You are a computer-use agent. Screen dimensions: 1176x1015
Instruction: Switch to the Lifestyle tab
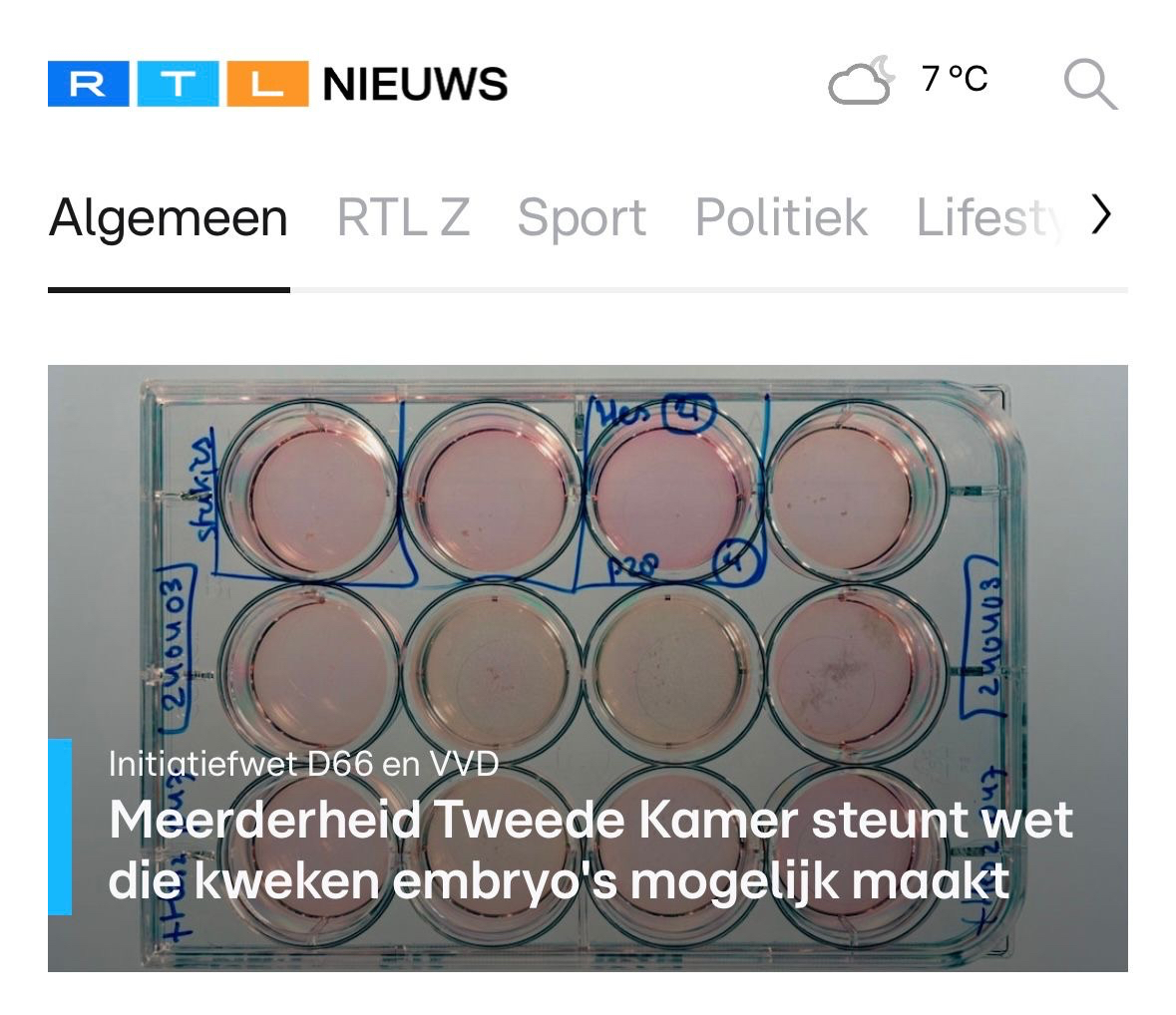pos(987,217)
